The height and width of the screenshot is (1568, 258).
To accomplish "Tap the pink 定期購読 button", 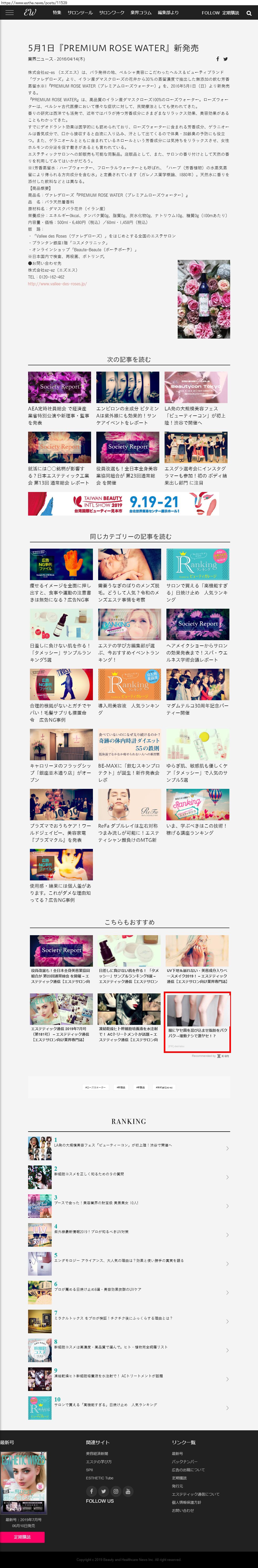I will 23,1537.
